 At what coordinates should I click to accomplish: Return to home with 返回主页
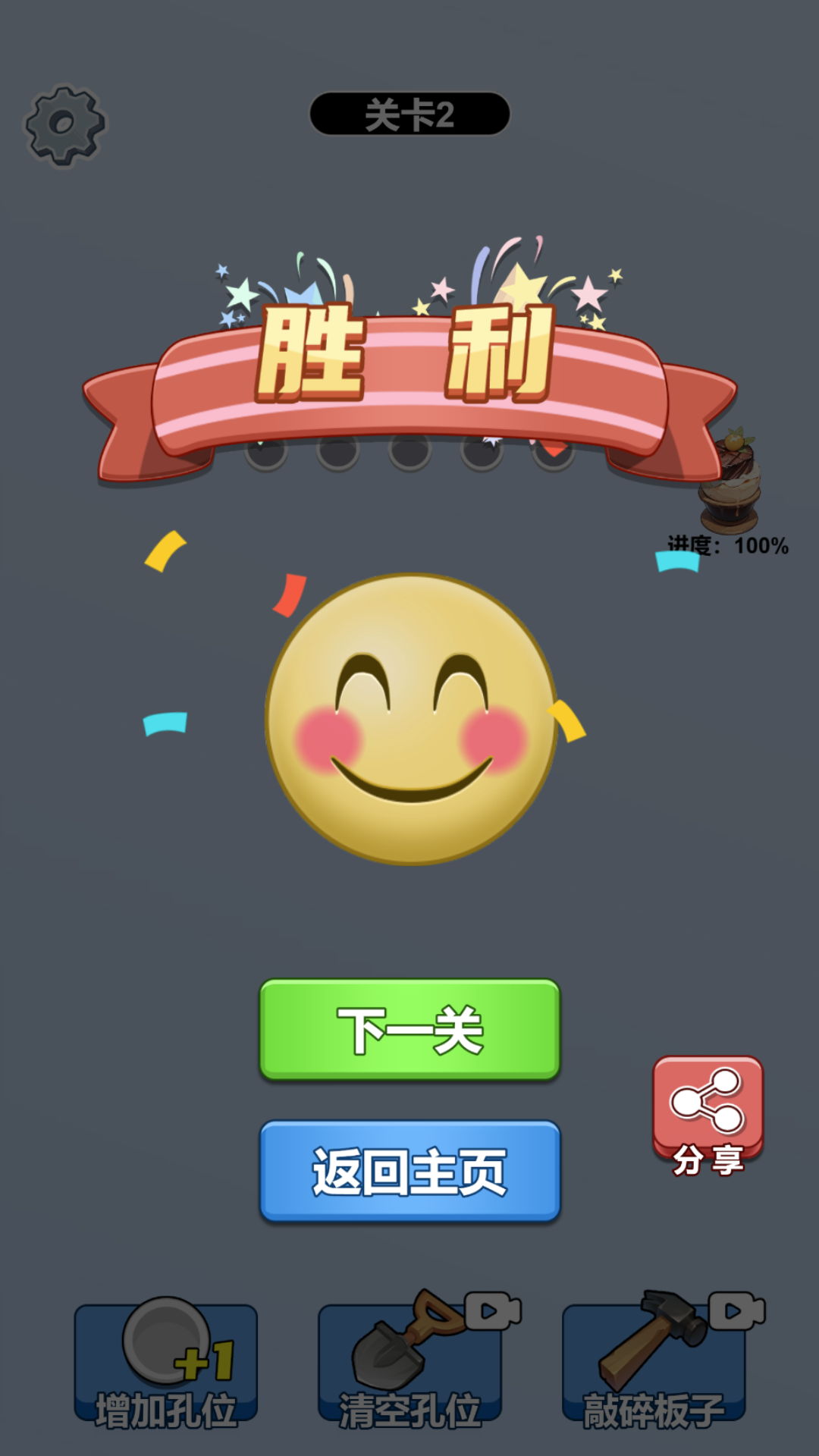409,1171
